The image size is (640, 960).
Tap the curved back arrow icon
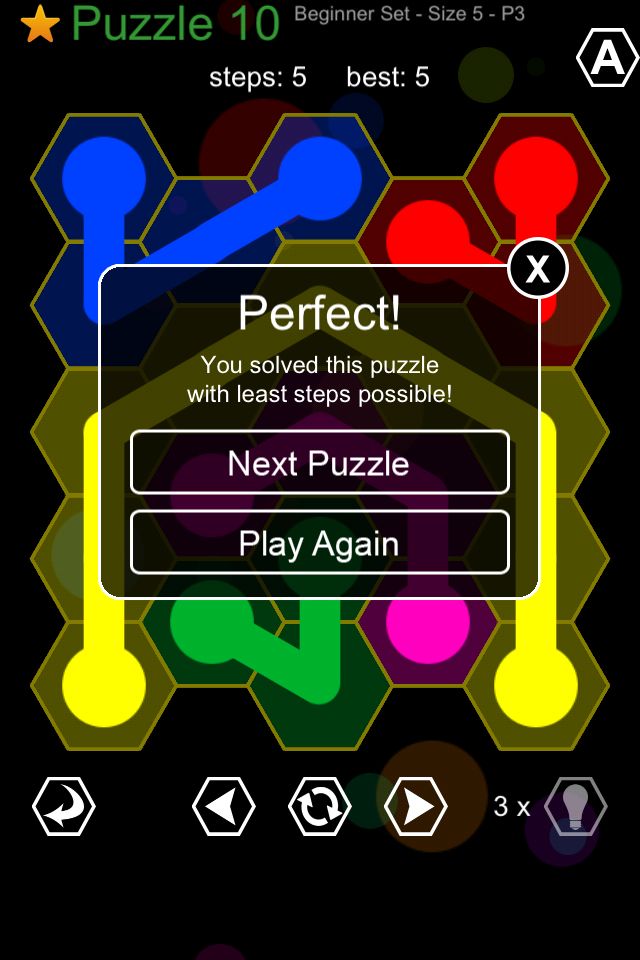[64, 806]
